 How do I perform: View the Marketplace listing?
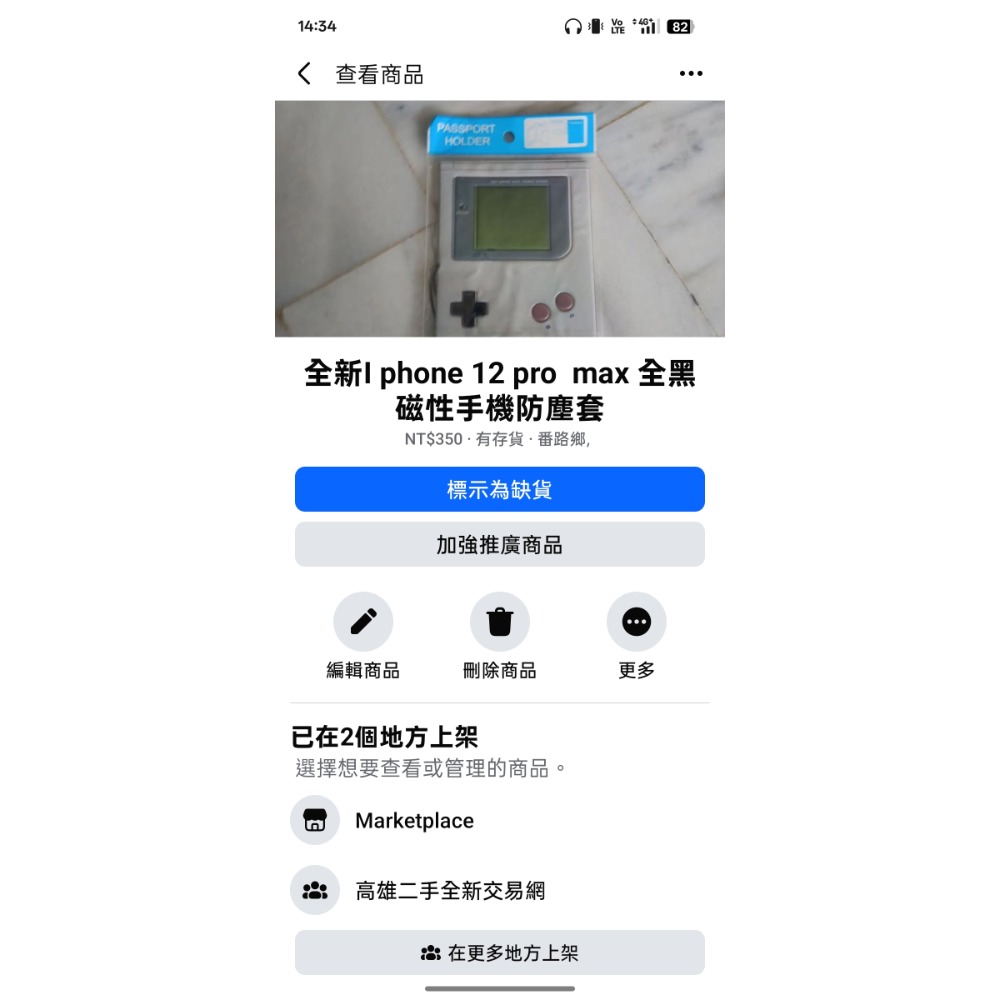tap(414, 821)
